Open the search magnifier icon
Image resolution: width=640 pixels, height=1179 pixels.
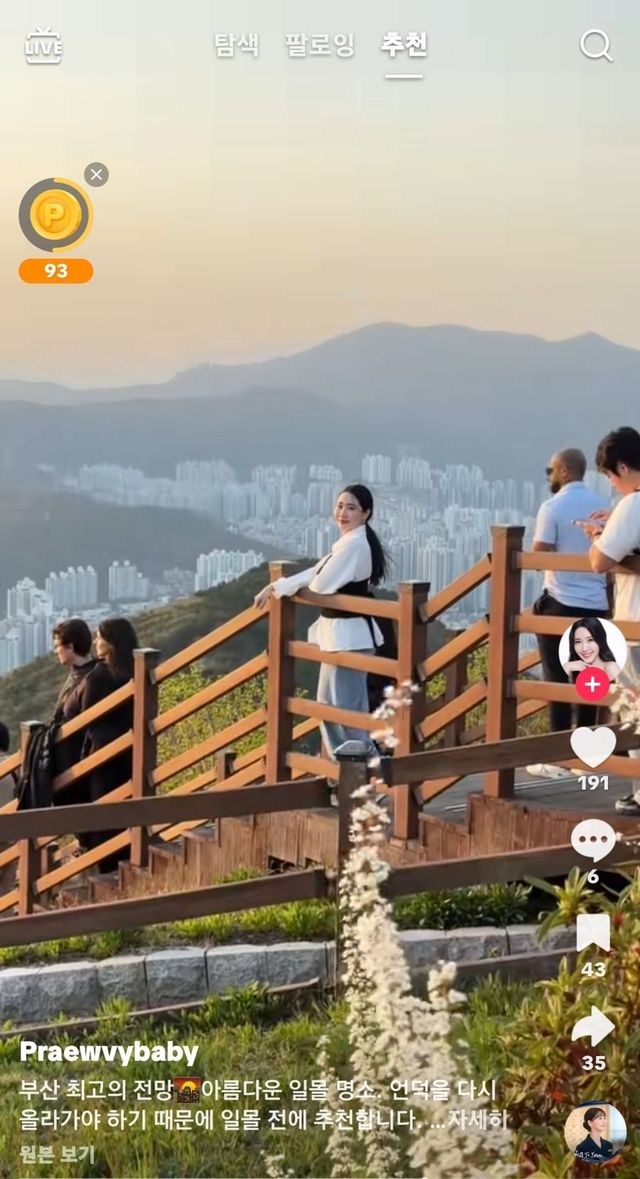[x=596, y=45]
